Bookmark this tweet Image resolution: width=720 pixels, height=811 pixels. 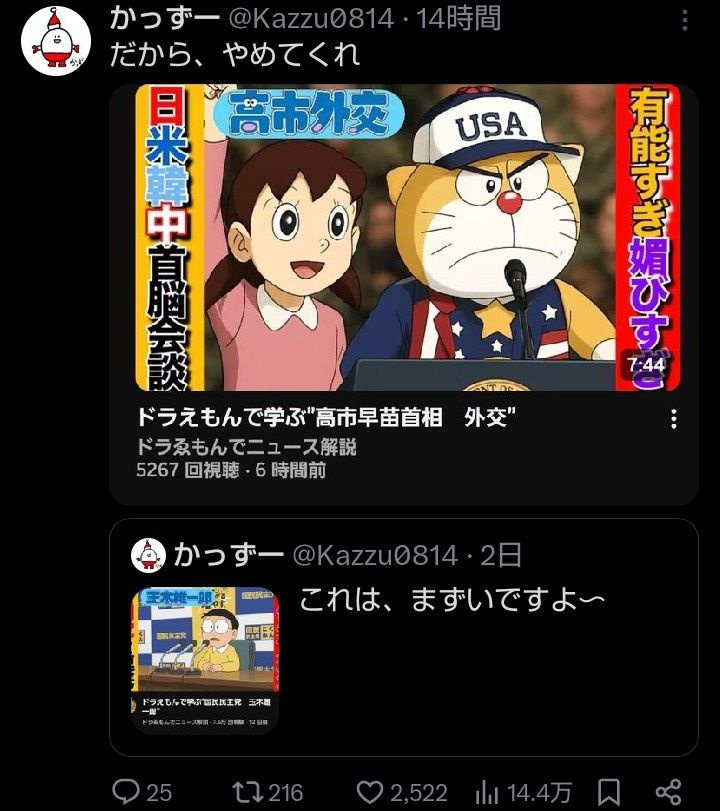[613, 792]
